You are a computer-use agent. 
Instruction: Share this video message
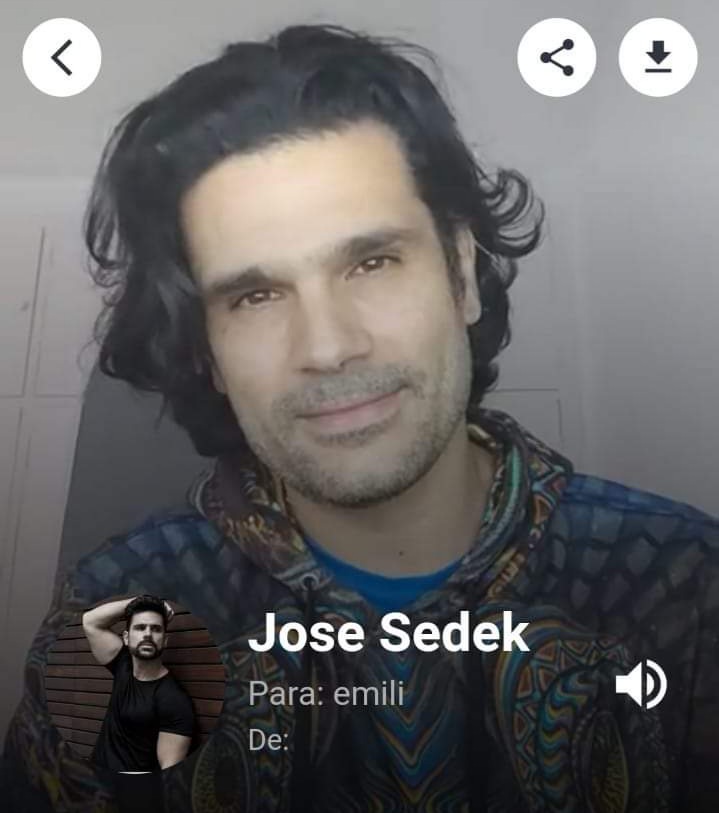(x=557, y=58)
